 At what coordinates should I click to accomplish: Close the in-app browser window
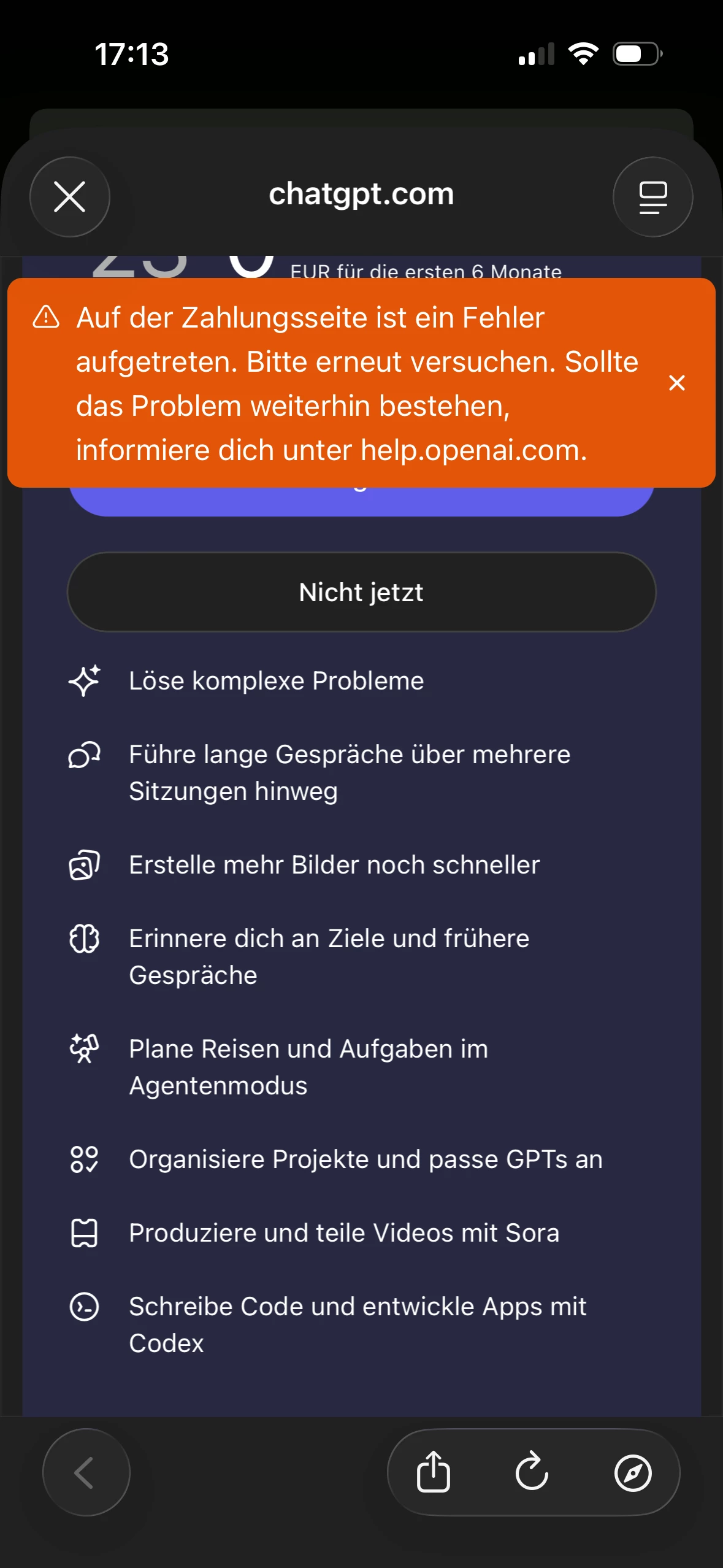coord(70,197)
